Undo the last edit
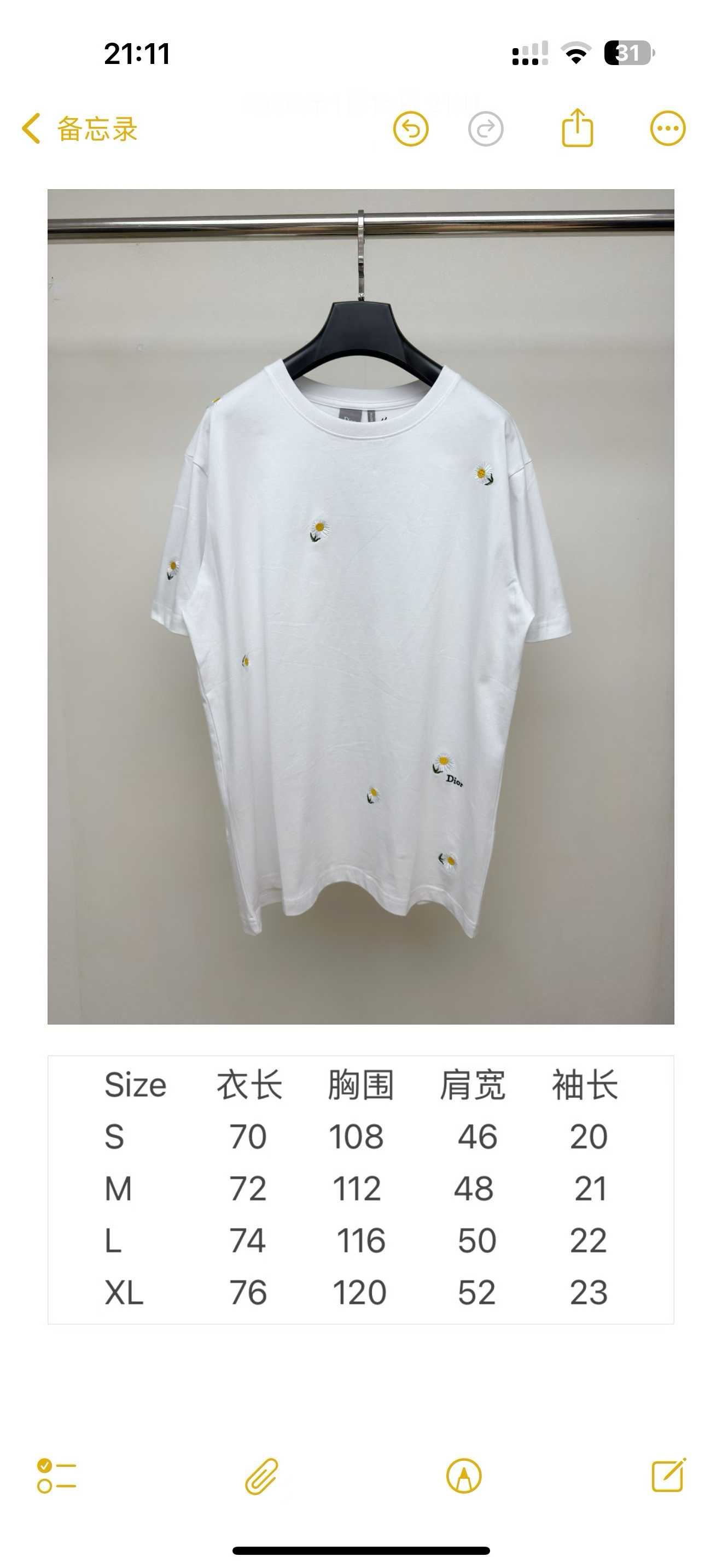 point(411,129)
